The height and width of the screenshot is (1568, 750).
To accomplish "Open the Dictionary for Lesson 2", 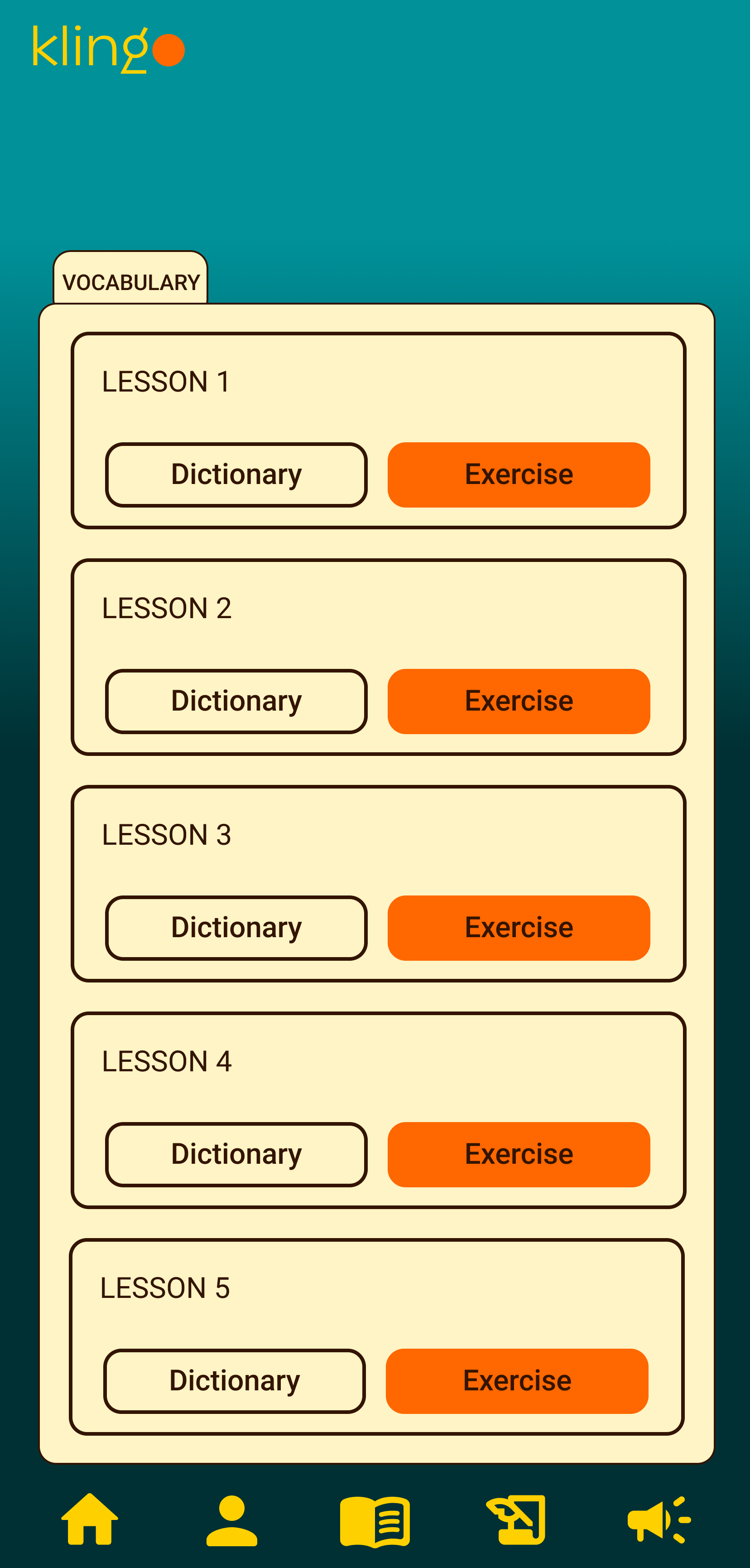I will point(236,701).
